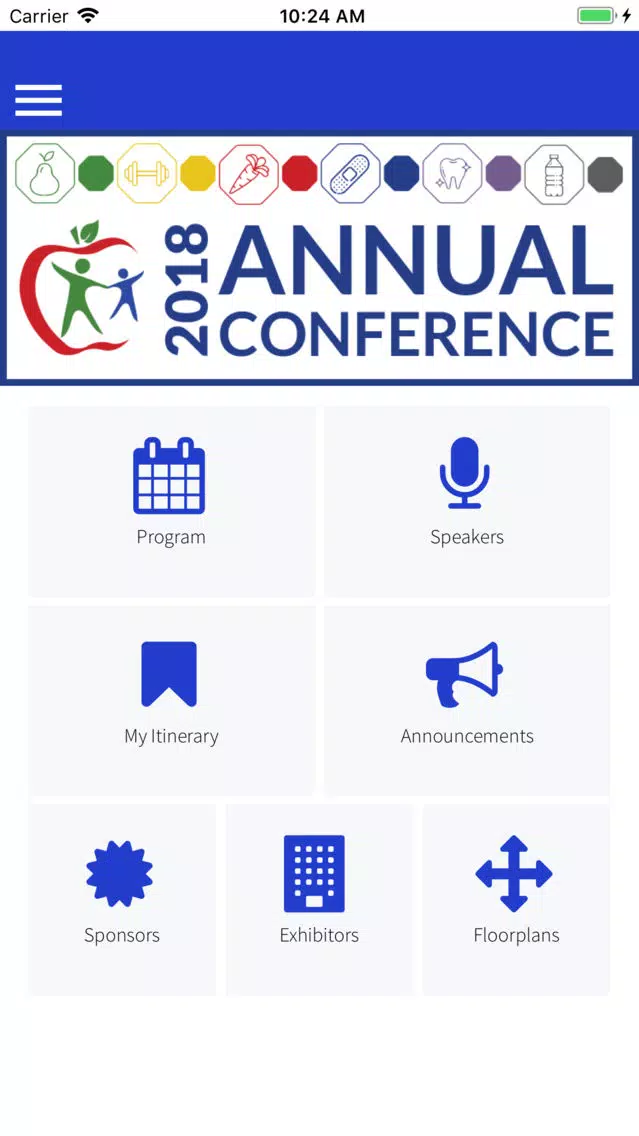Screen dimensions: 639x1136
Task: Check the Announcements tile
Action: tap(467, 701)
